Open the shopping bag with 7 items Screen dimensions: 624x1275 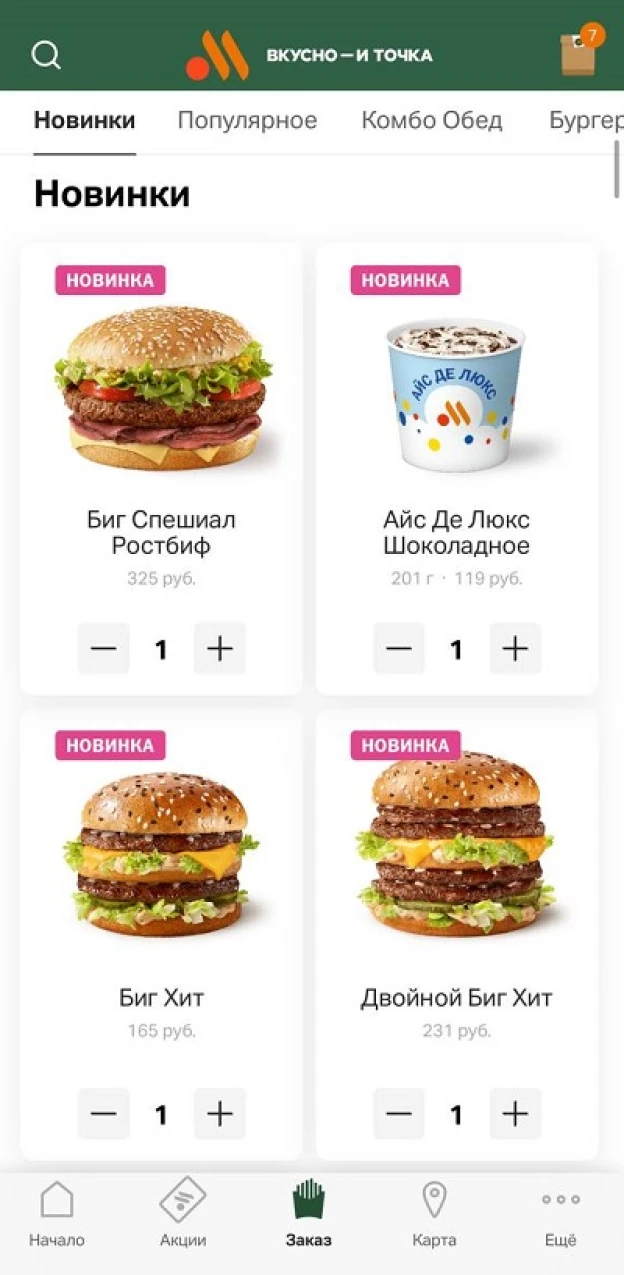(581, 50)
